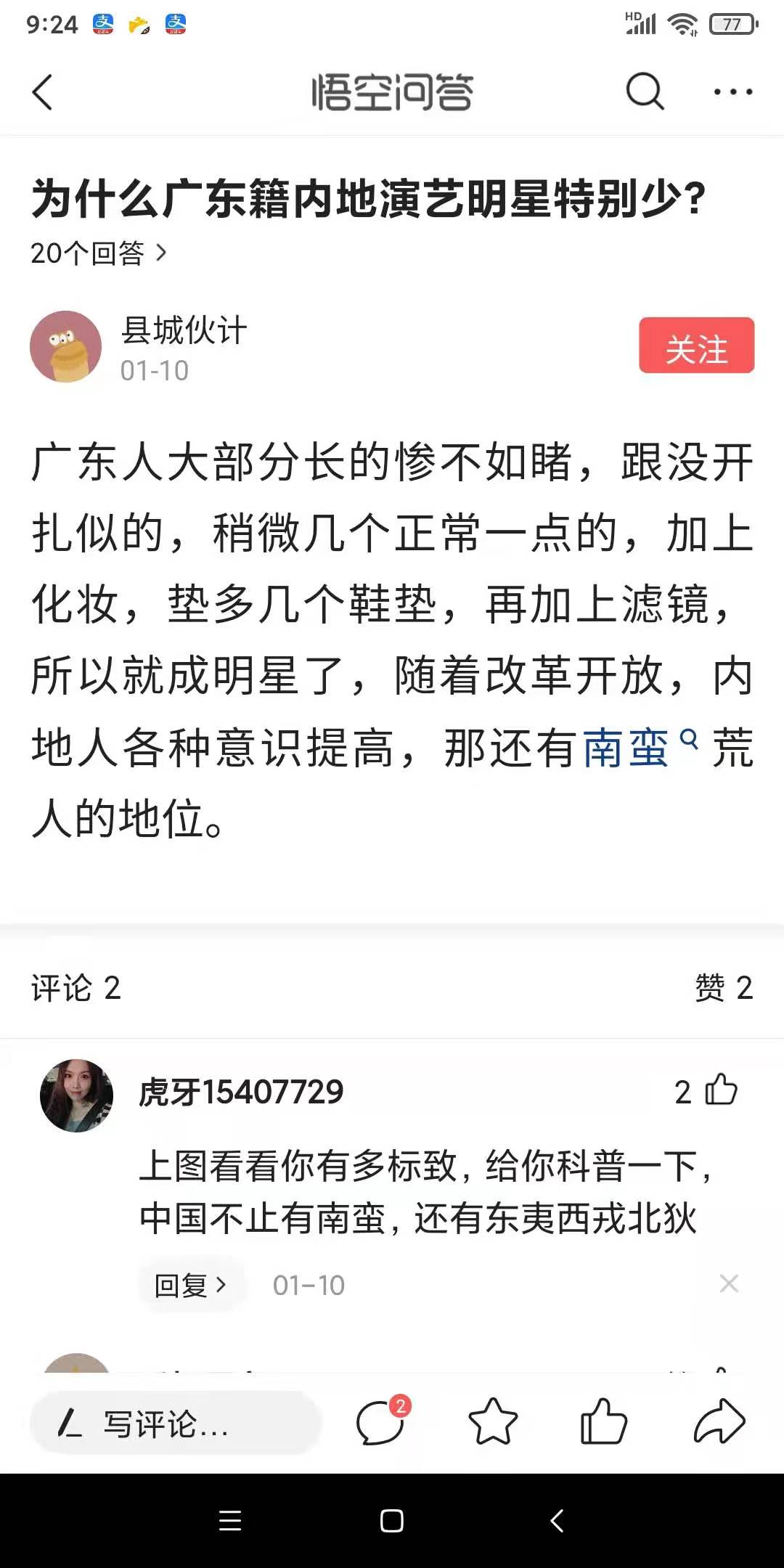The width and height of the screenshot is (784, 1568).
Task: Follow 县城伙计 with the 关注 button
Action: click(x=696, y=346)
